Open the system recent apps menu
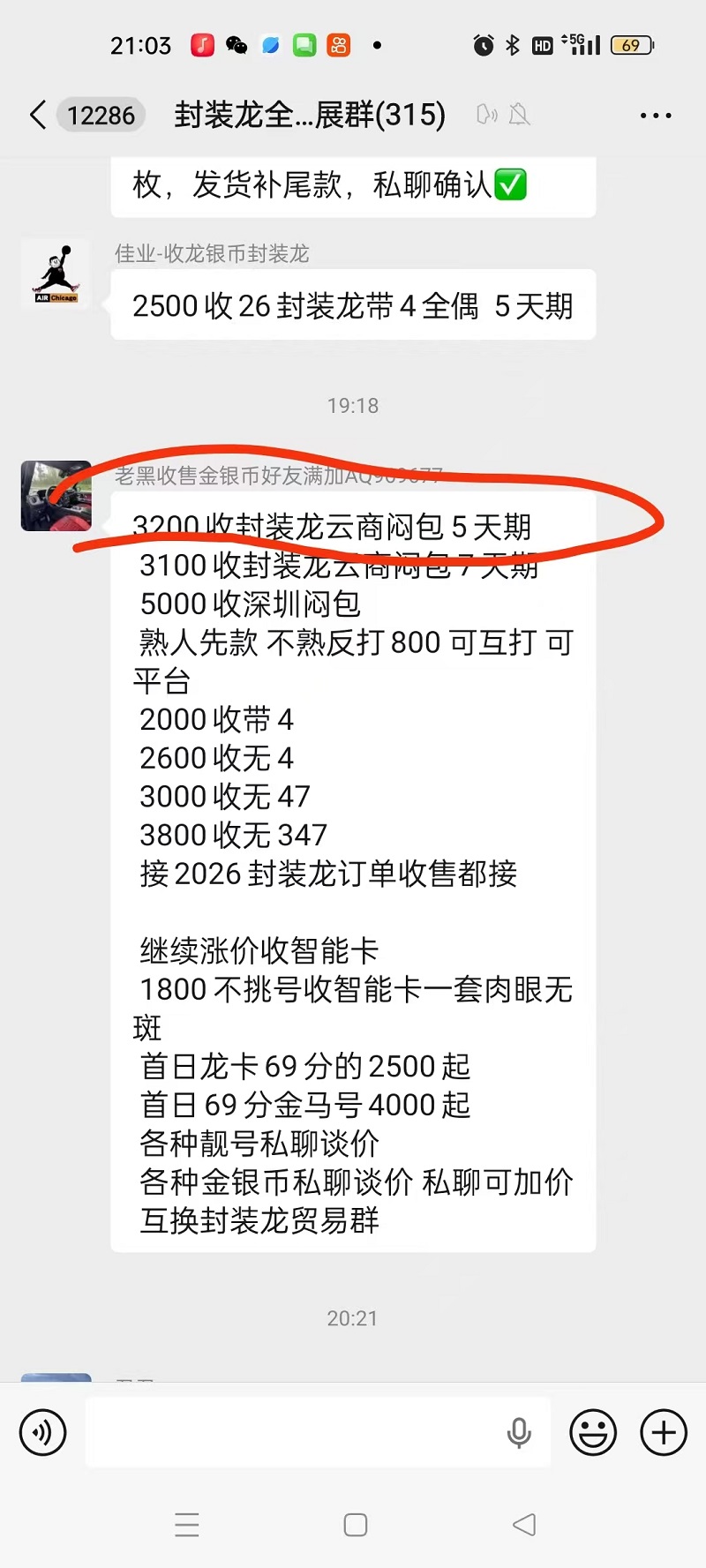The height and width of the screenshot is (1568, 706). coord(187,1525)
